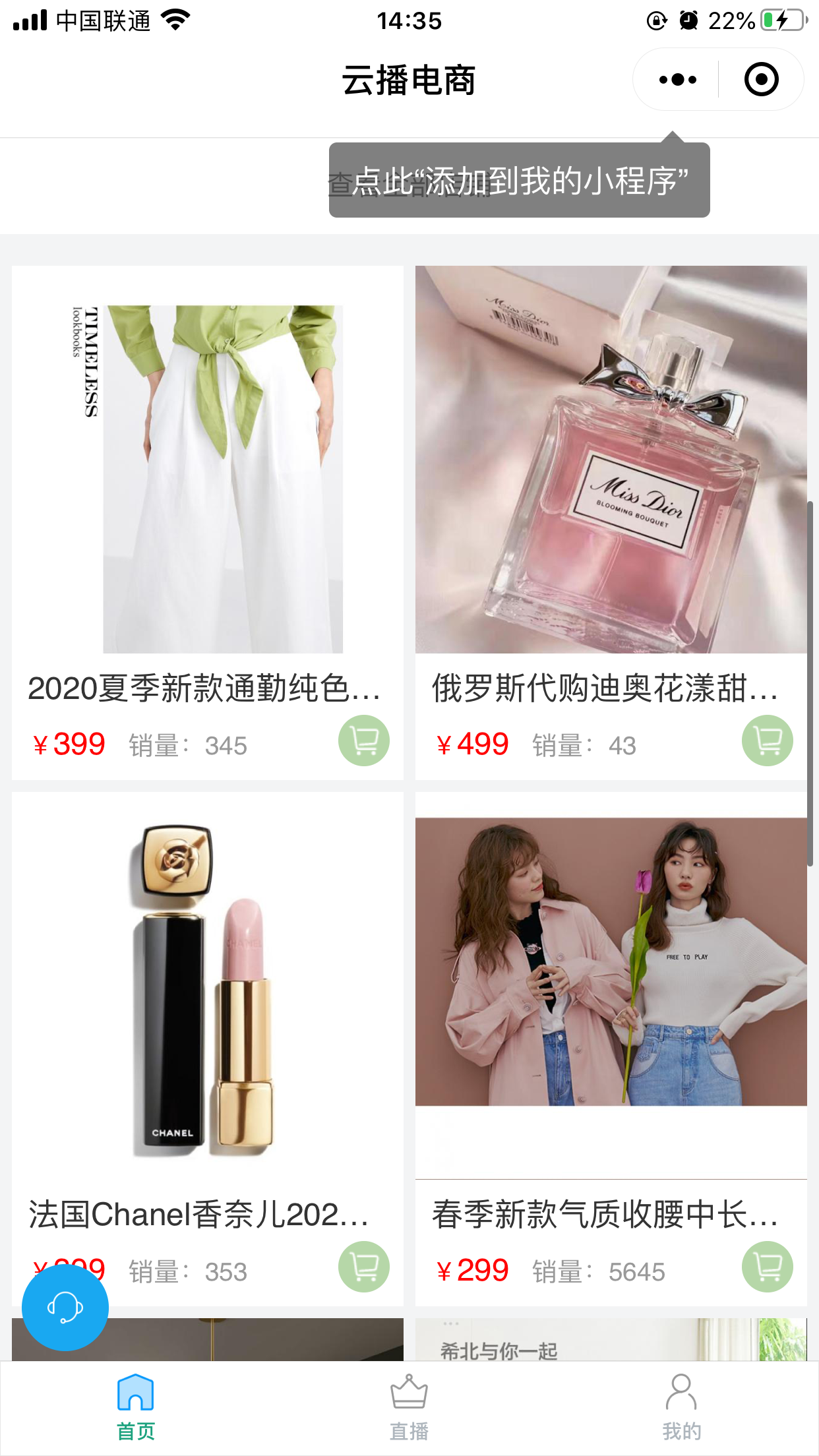Open the Miss Dior perfume product card

click(x=611, y=462)
